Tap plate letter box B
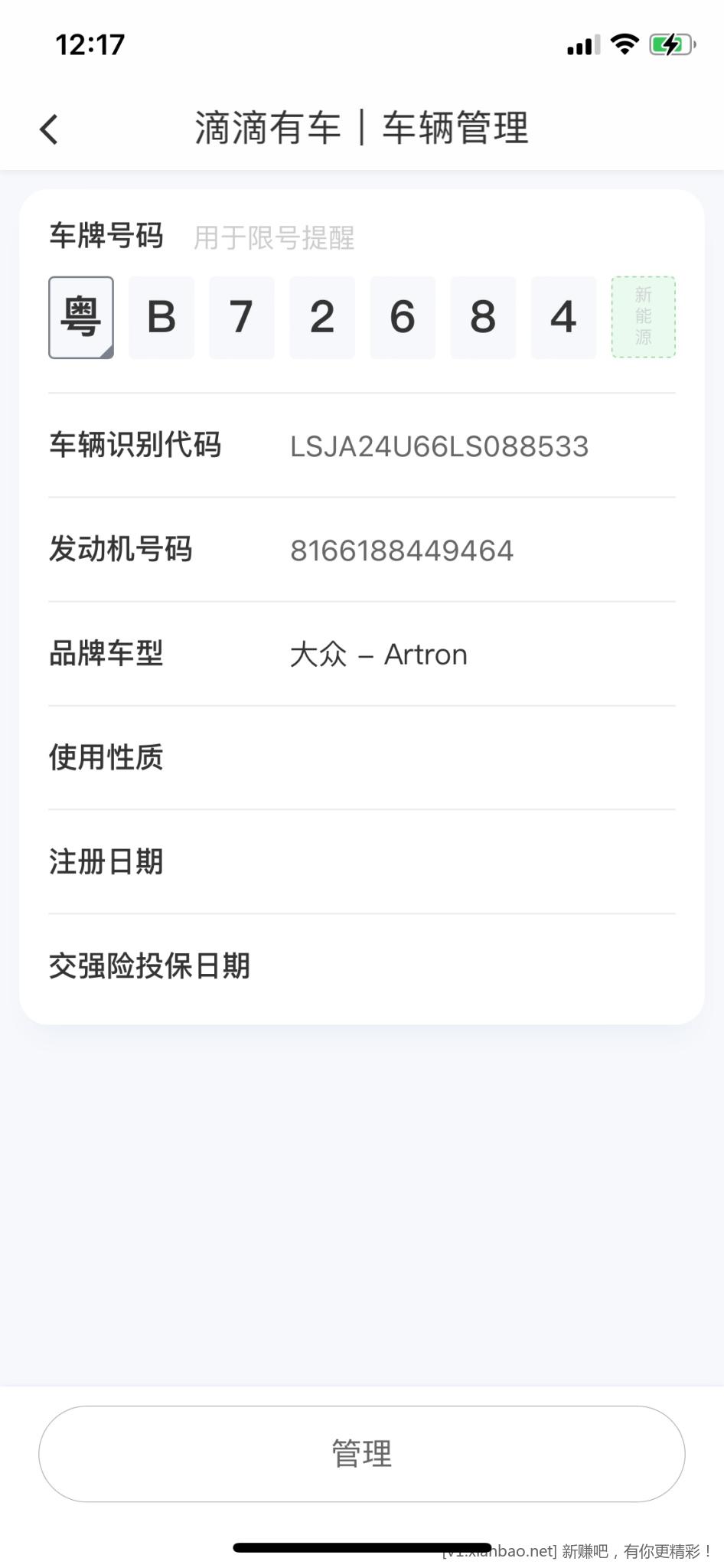This screenshot has width=724, height=1568. point(161,318)
